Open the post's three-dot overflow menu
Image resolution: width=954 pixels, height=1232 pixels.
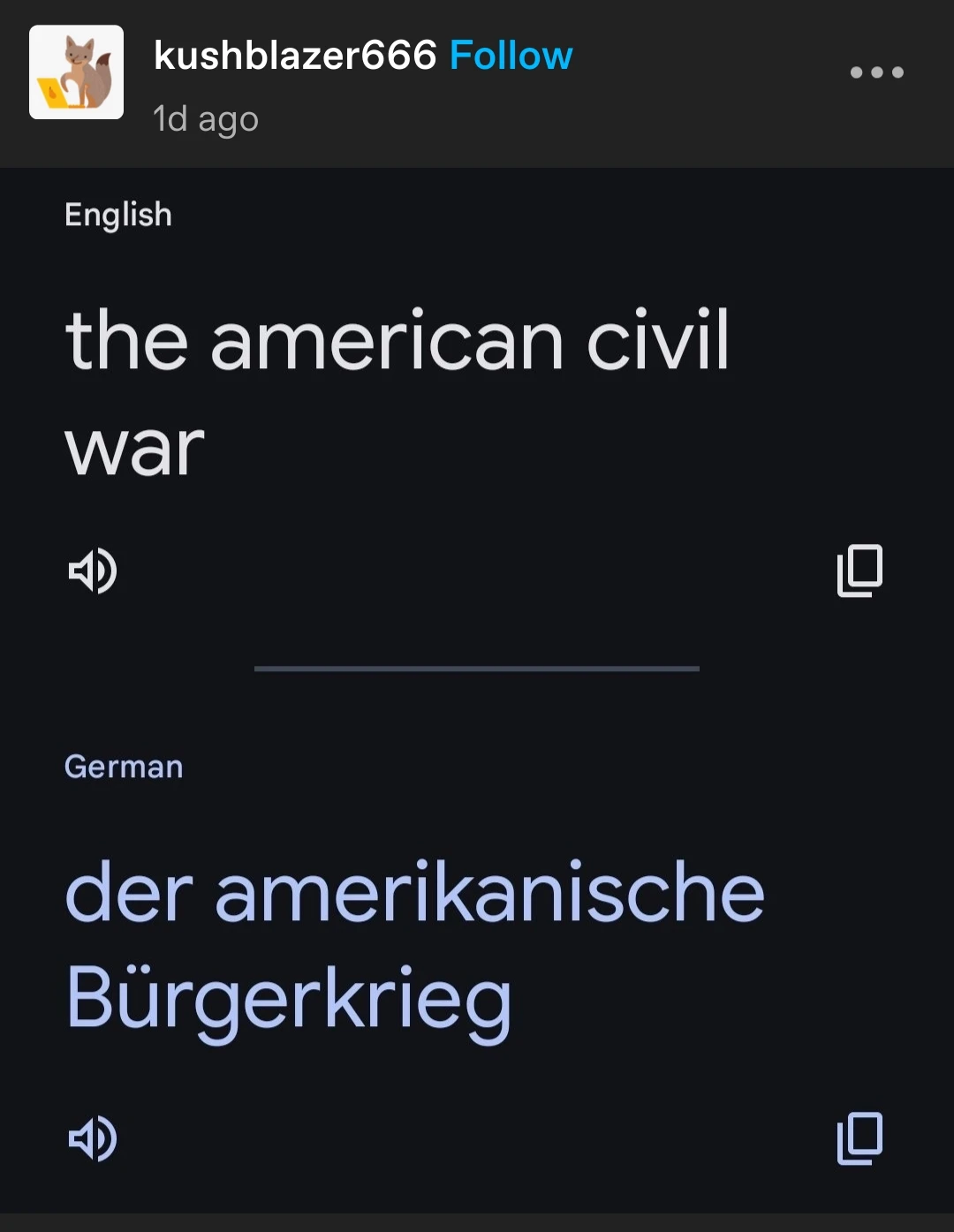tap(876, 72)
